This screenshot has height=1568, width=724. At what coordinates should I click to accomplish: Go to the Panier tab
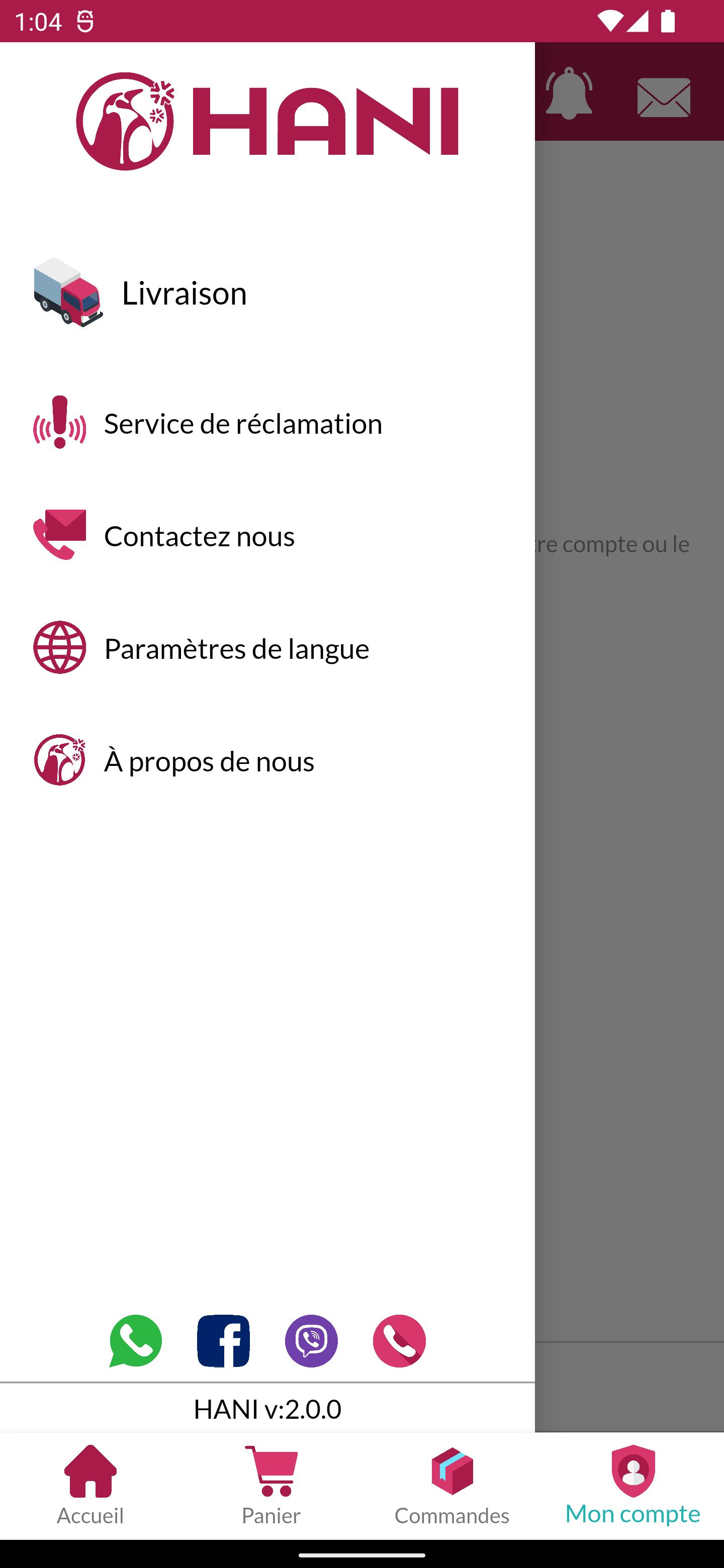click(271, 1485)
